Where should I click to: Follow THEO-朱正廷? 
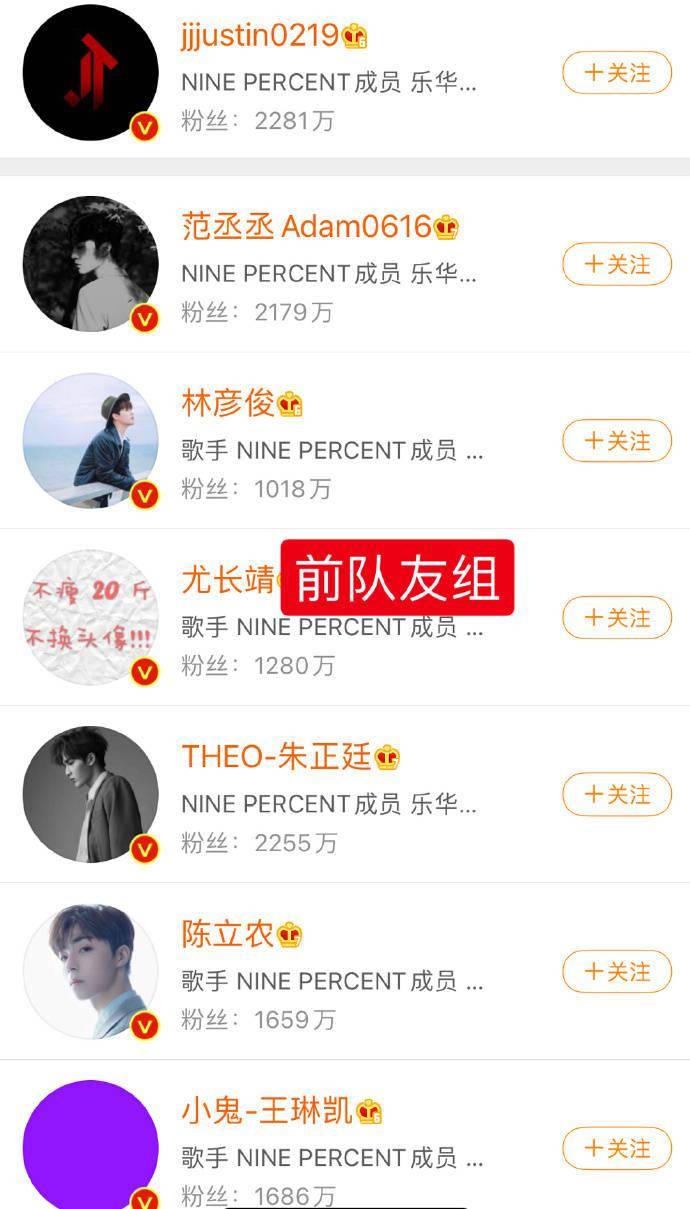click(x=616, y=794)
